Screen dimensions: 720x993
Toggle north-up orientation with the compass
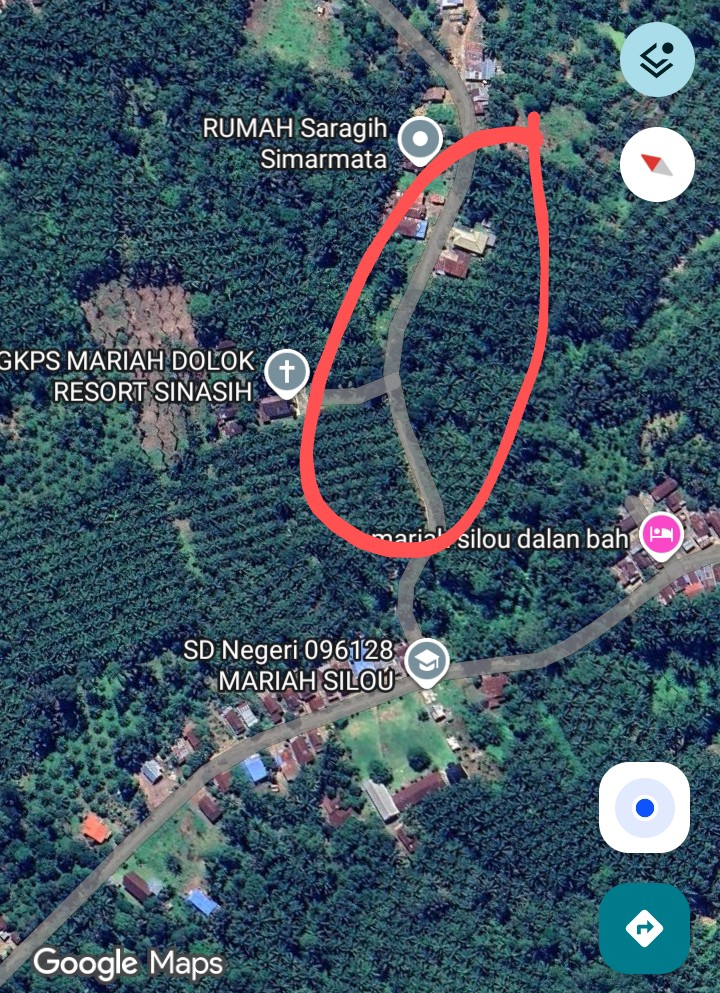point(657,164)
